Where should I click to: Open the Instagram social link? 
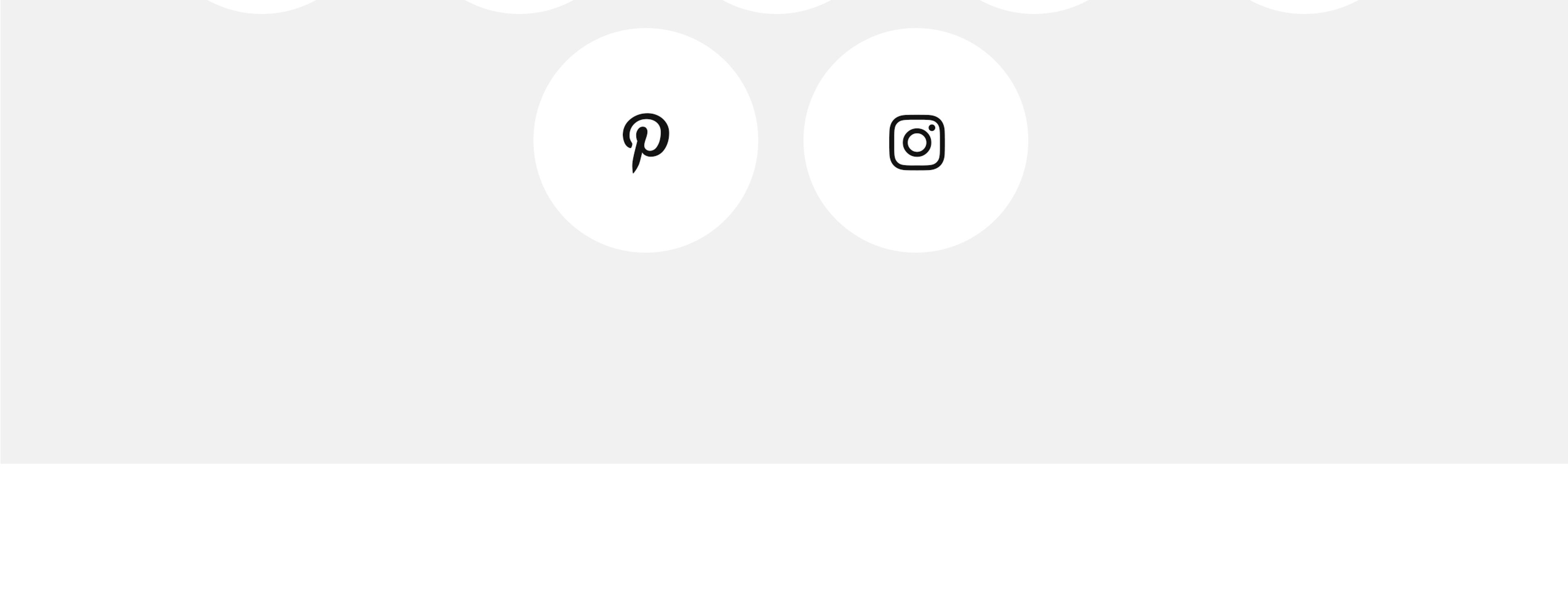pos(916,141)
